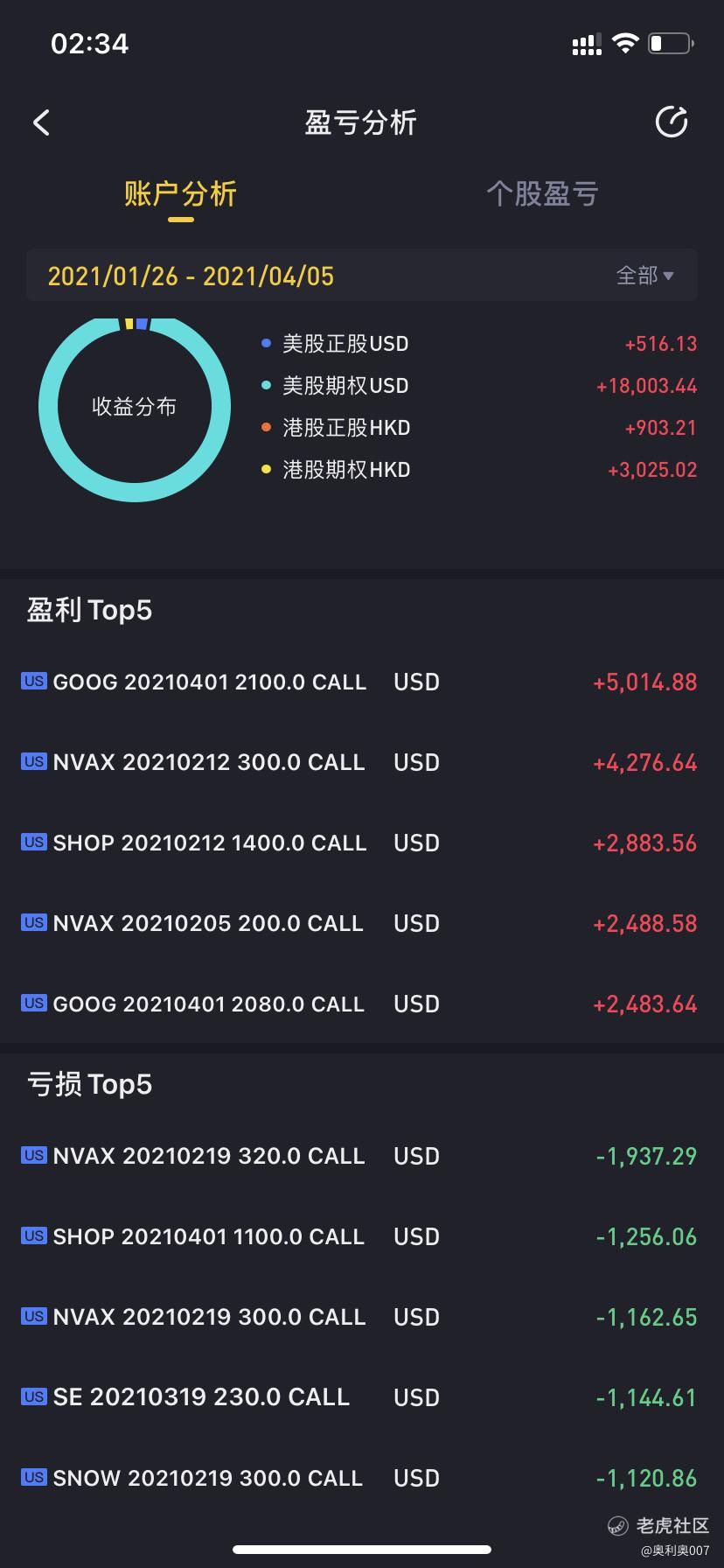Go back from the 盈亏分析 screen
The width and height of the screenshot is (724, 1568).
pos(41,122)
